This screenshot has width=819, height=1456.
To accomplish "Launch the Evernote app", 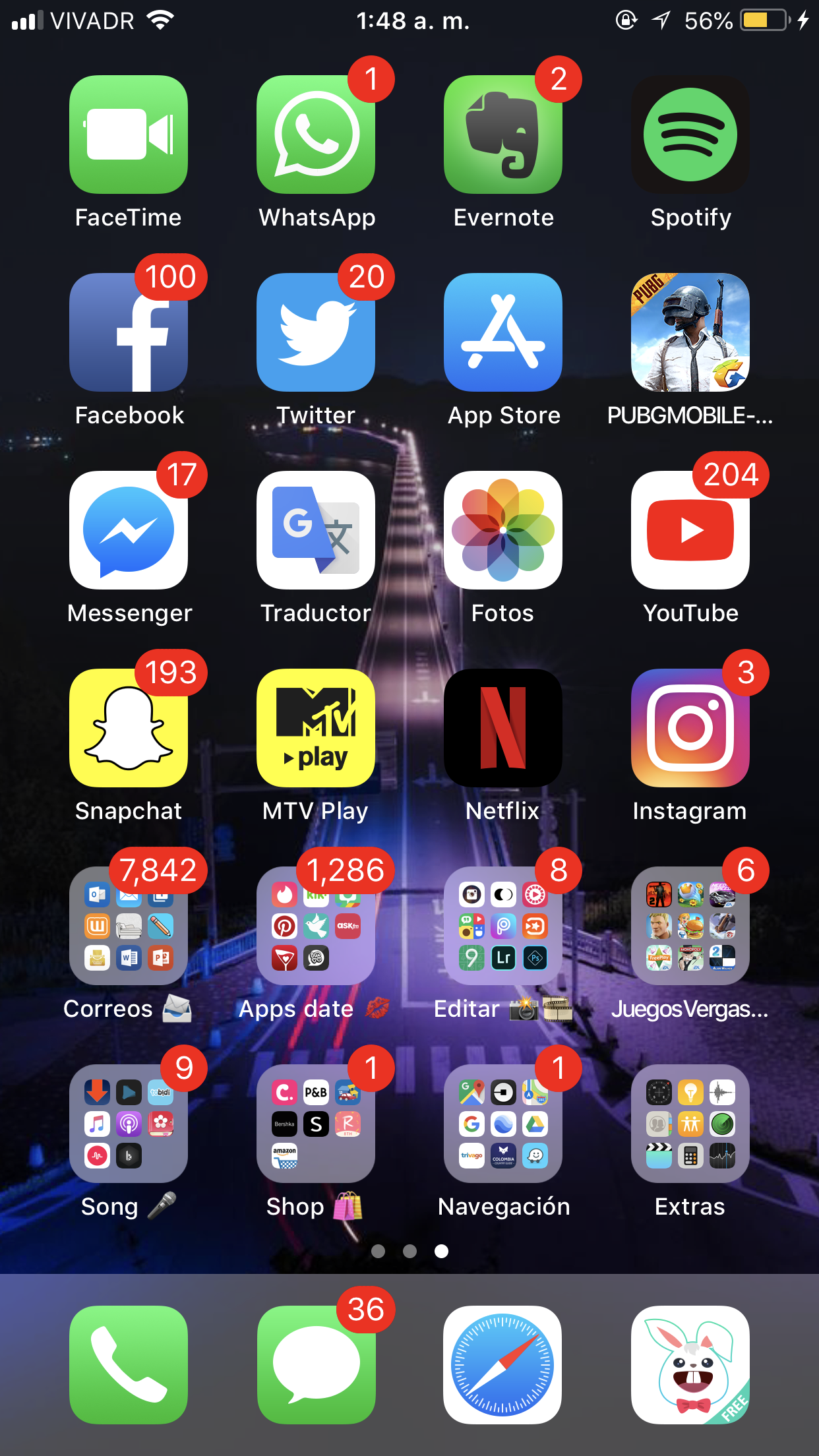I will pyautogui.click(x=502, y=135).
